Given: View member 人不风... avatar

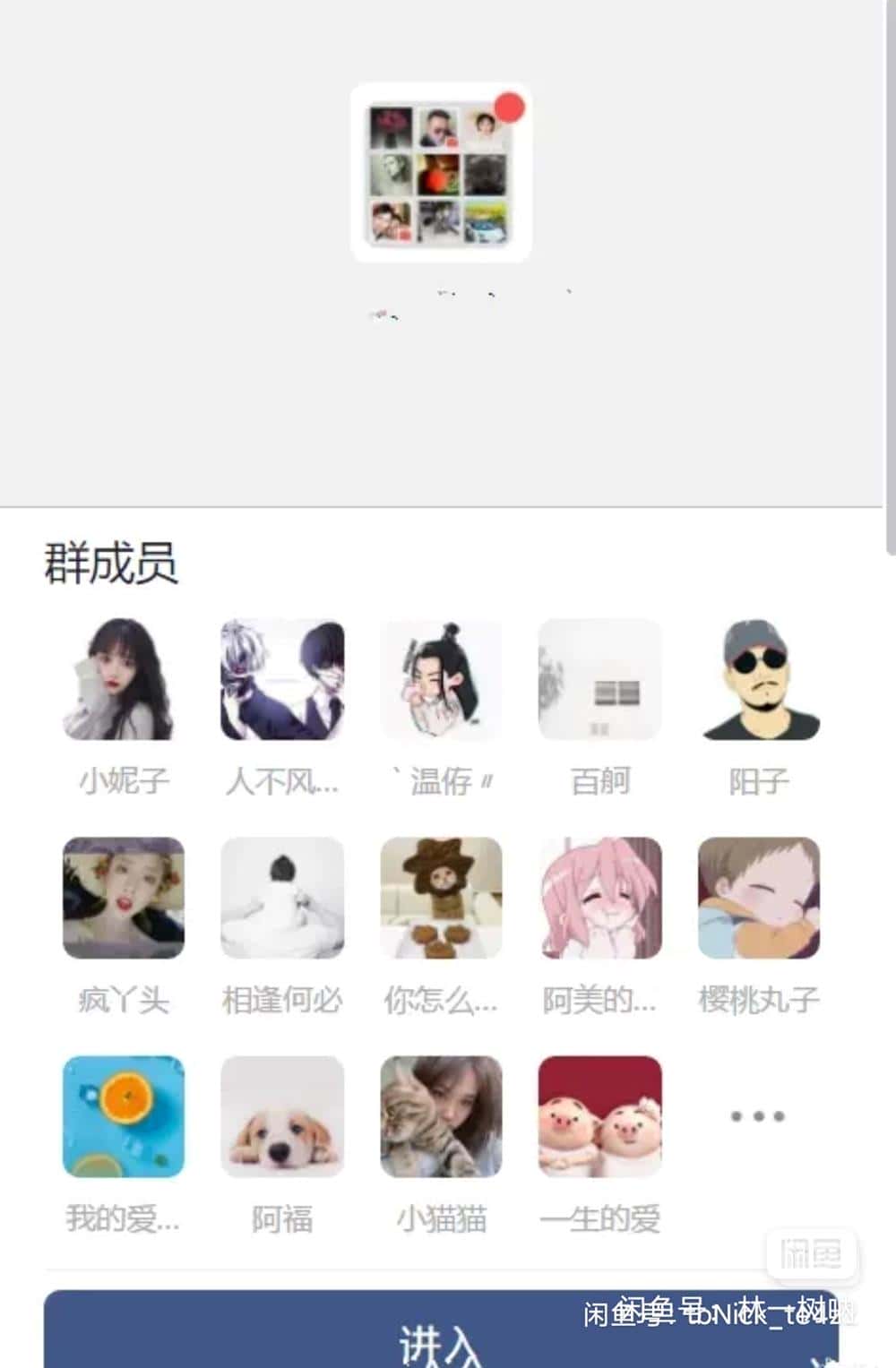Looking at the screenshot, I should (282, 679).
